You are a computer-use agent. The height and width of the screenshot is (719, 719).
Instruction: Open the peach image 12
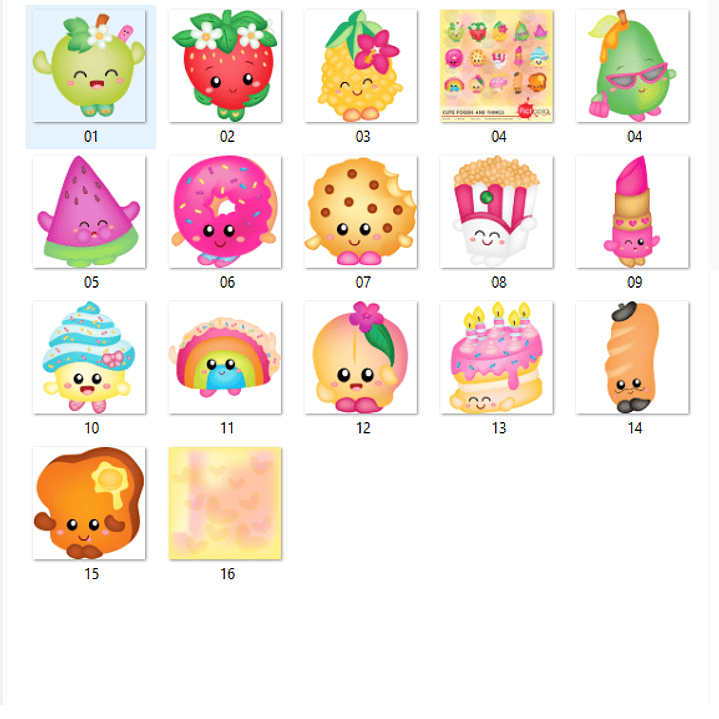tap(361, 358)
